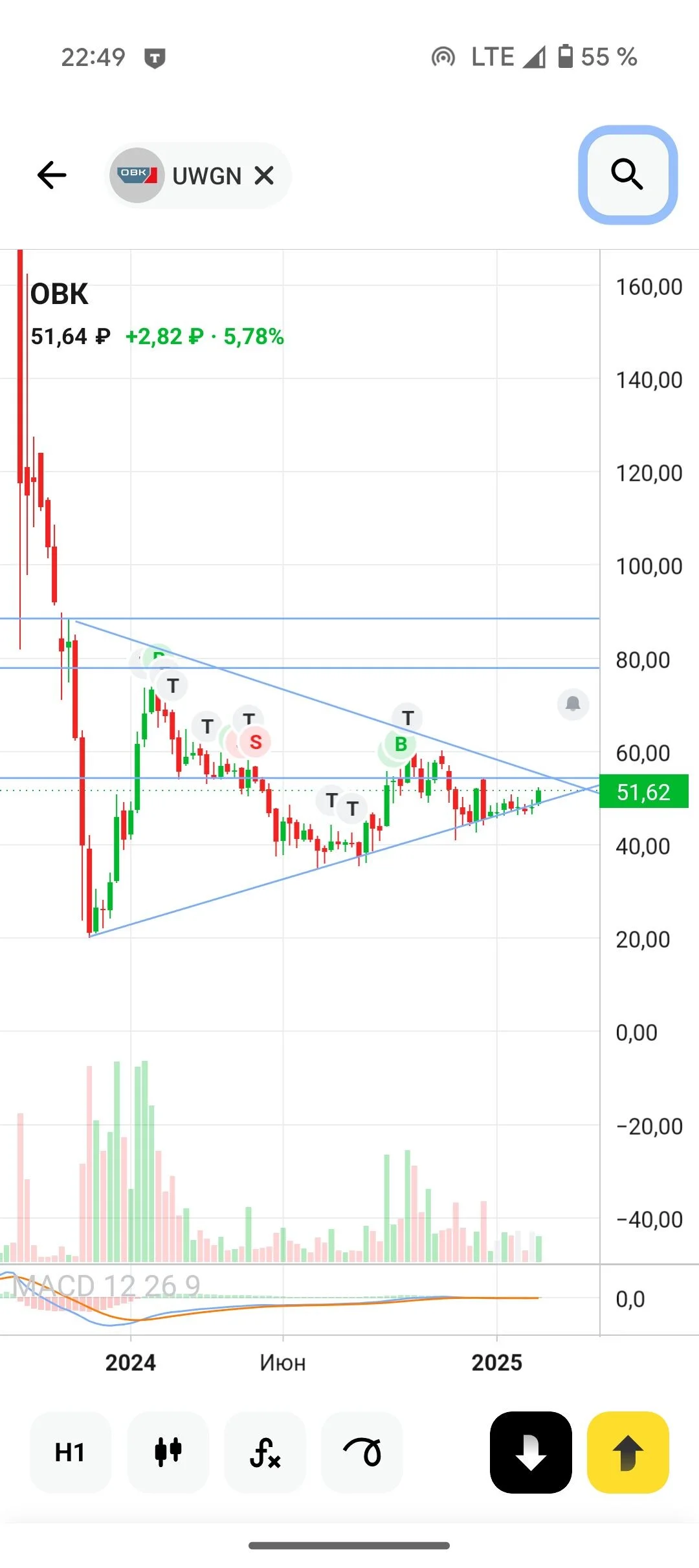
Task: Open the search magnifier button
Action: (627, 175)
